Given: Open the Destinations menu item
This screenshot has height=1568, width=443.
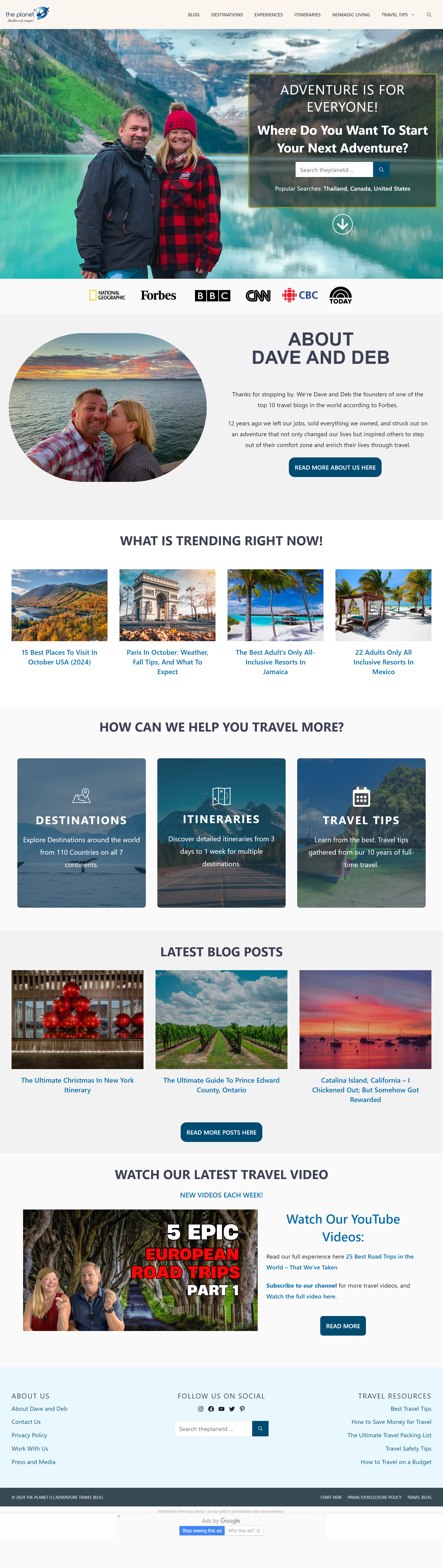Looking at the screenshot, I should click(x=227, y=15).
